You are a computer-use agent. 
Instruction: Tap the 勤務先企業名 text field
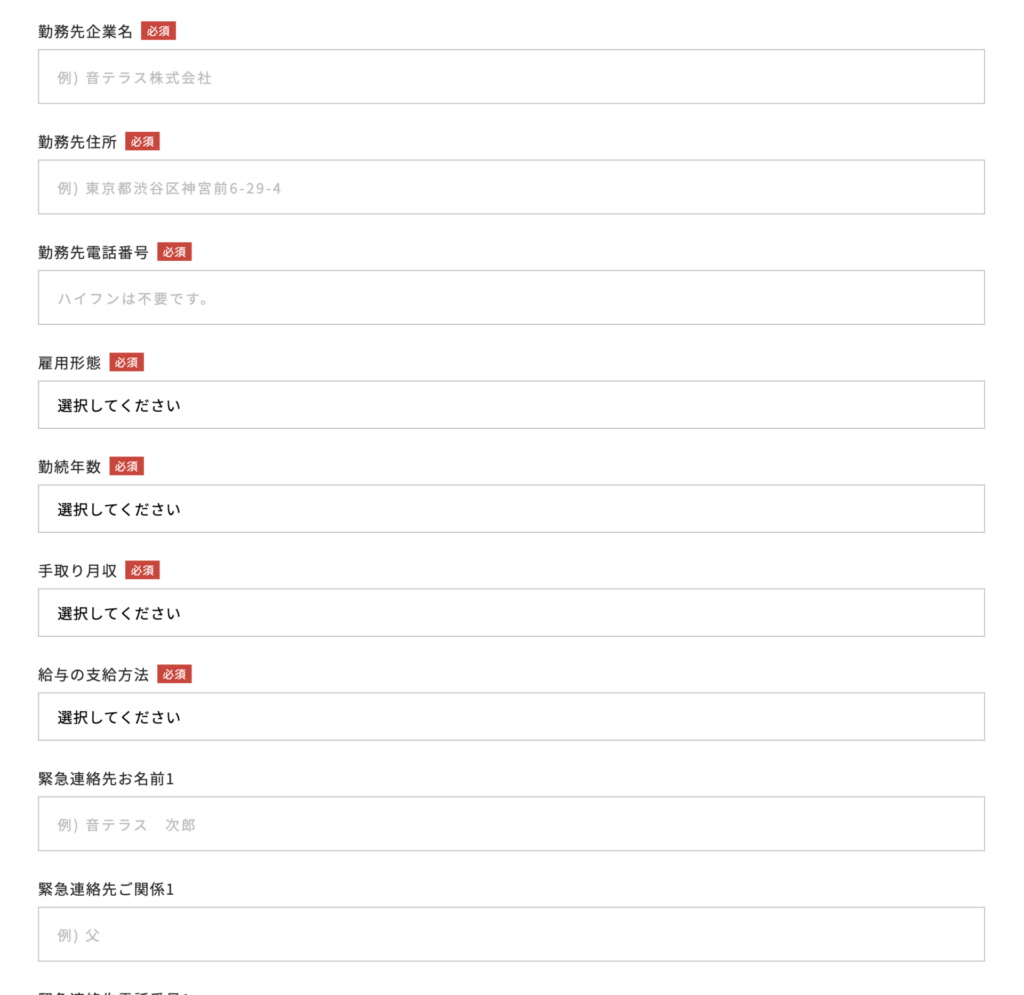(511, 77)
